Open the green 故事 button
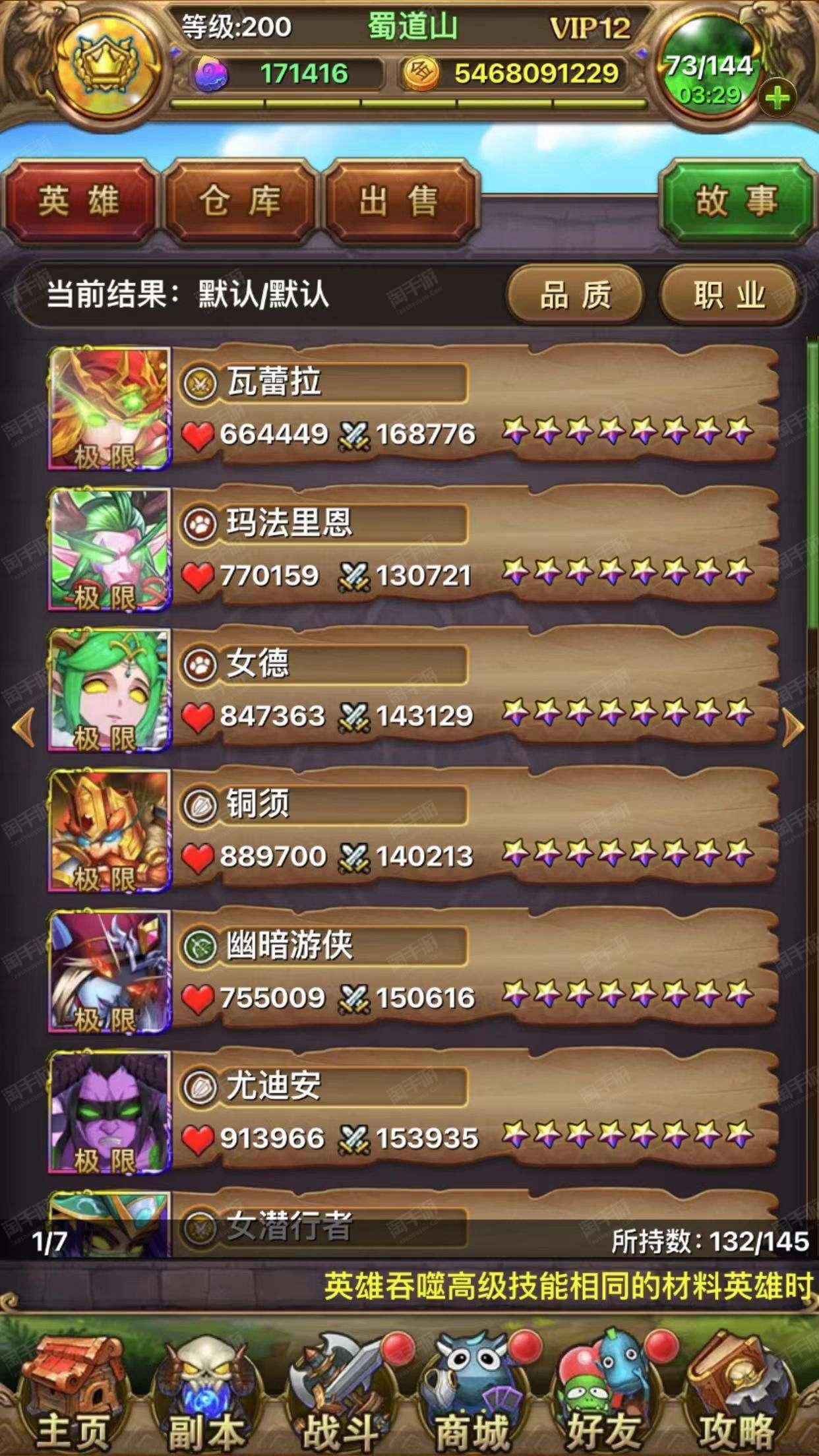The height and width of the screenshot is (1456, 819). tap(737, 201)
